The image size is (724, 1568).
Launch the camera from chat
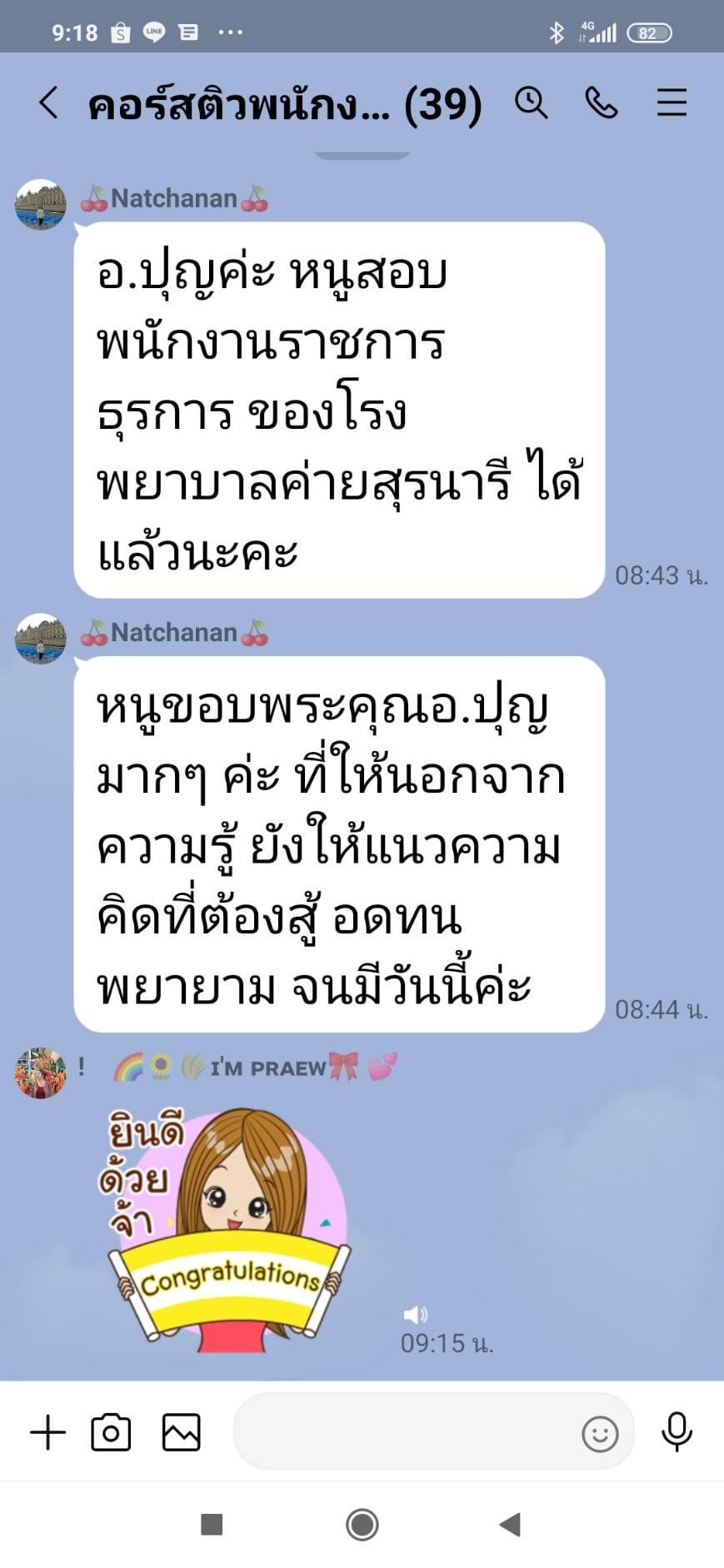(x=111, y=1433)
